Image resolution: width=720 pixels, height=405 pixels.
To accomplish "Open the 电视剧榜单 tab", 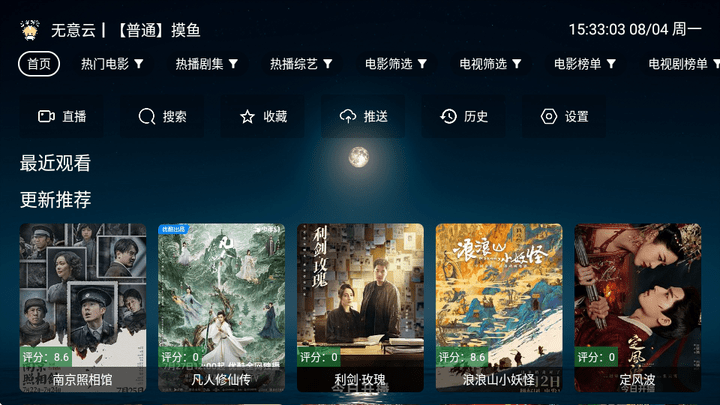I will pyautogui.click(x=682, y=64).
